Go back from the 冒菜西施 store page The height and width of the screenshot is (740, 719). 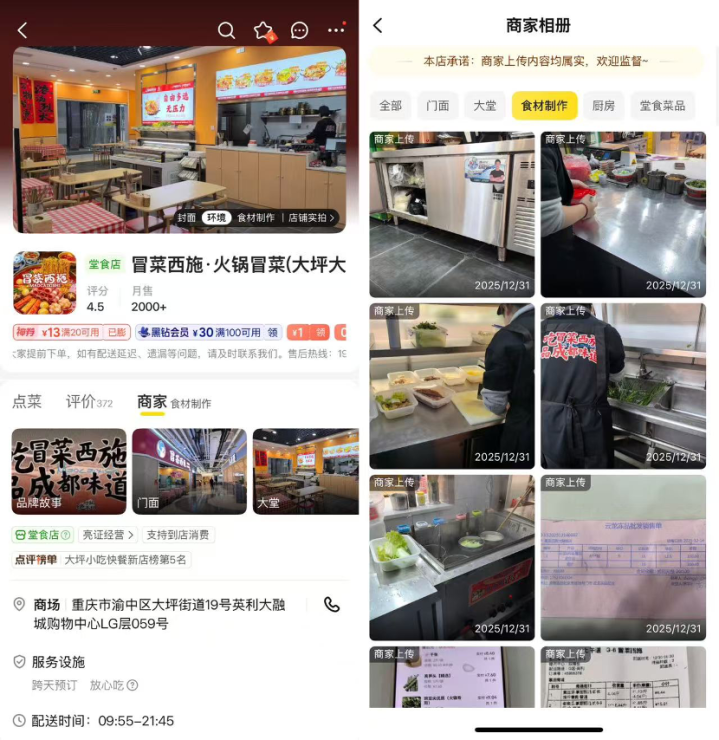[x=22, y=30]
